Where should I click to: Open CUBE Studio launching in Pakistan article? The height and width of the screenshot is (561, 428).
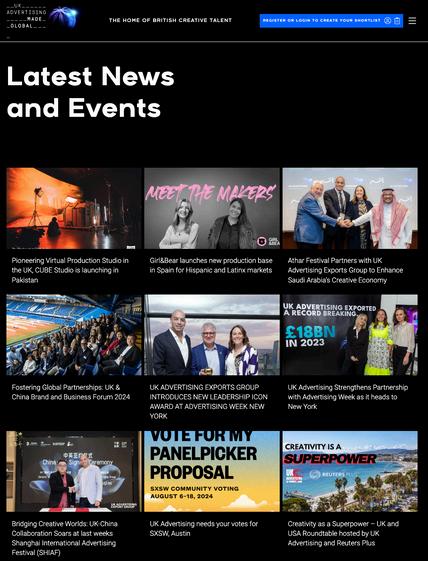pyautogui.click(x=70, y=270)
